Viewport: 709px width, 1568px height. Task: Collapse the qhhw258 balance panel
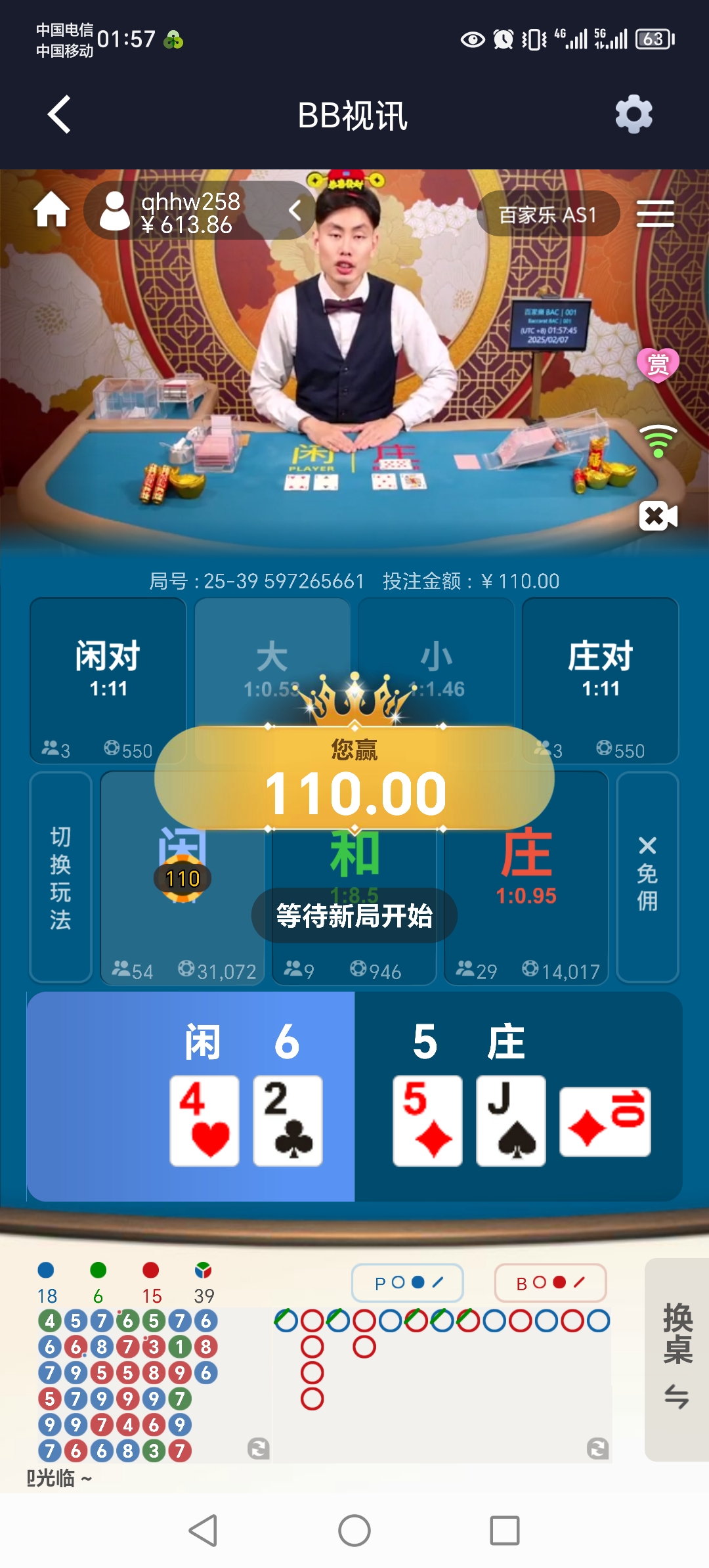pyautogui.click(x=295, y=211)
